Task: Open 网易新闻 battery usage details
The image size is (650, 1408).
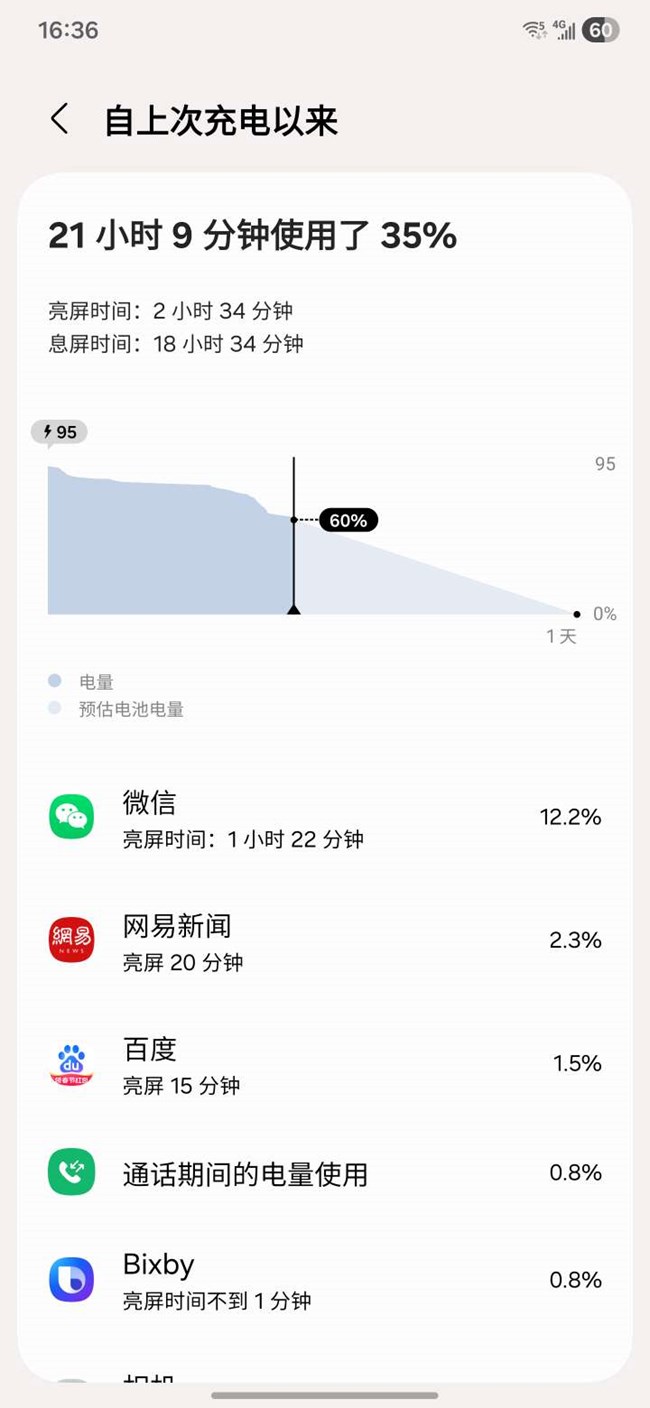Action: [325, 940]
